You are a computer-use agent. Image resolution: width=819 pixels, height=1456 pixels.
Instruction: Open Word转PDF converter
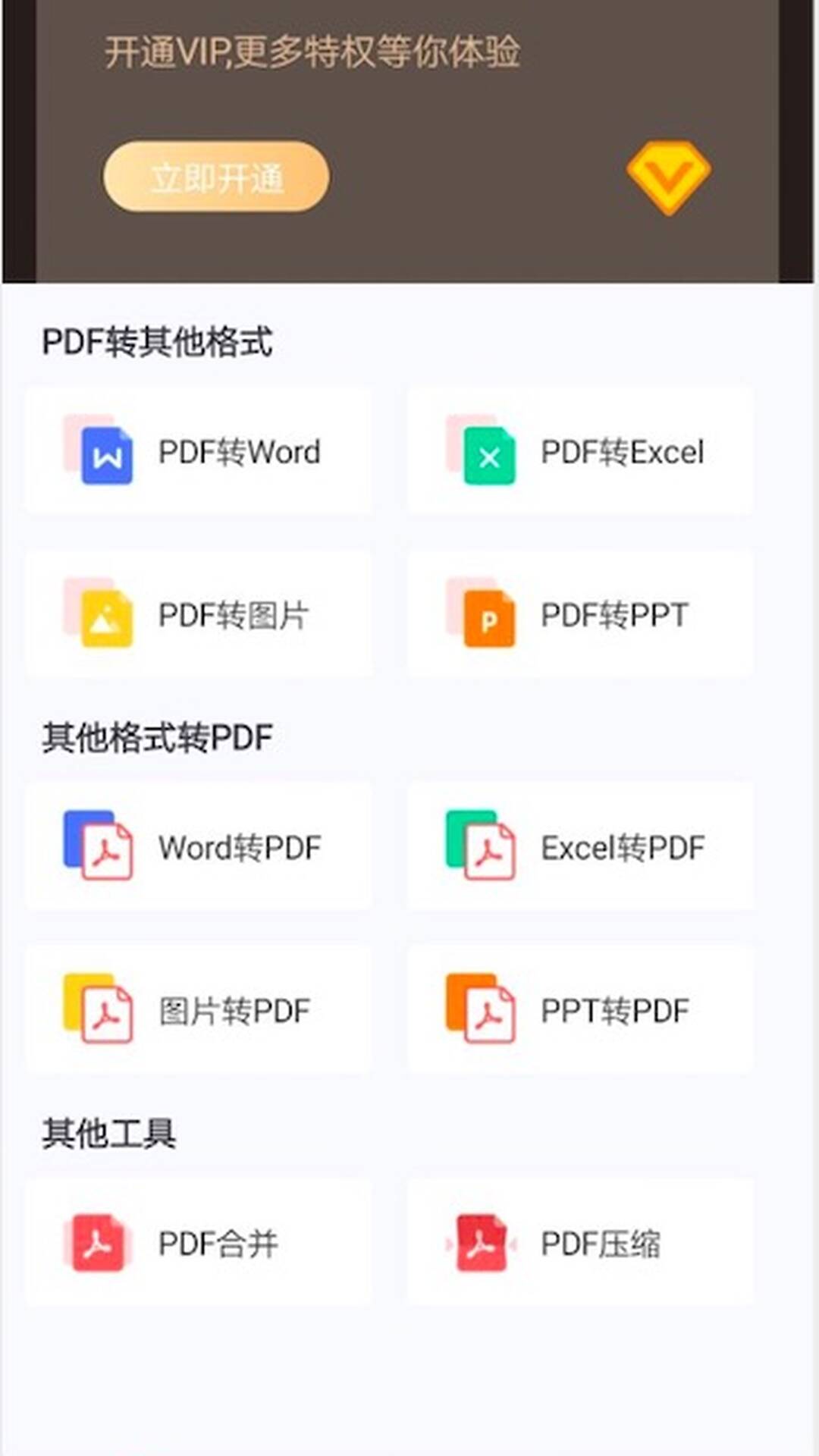pyautogui.click(x=199, y=847)
